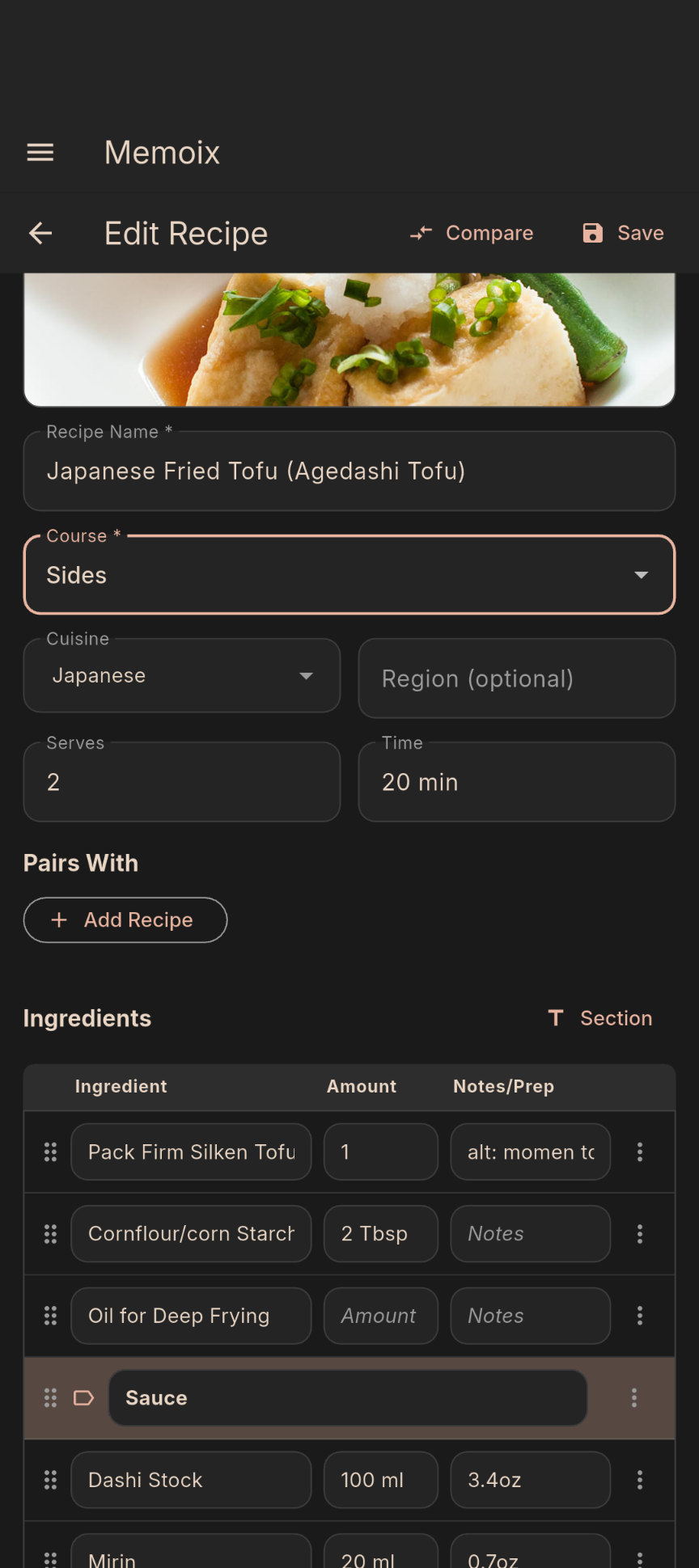Click the tag icon beside the Sauce section
This screenshot has height=1568, width=699.
(x=83, y=1397)
